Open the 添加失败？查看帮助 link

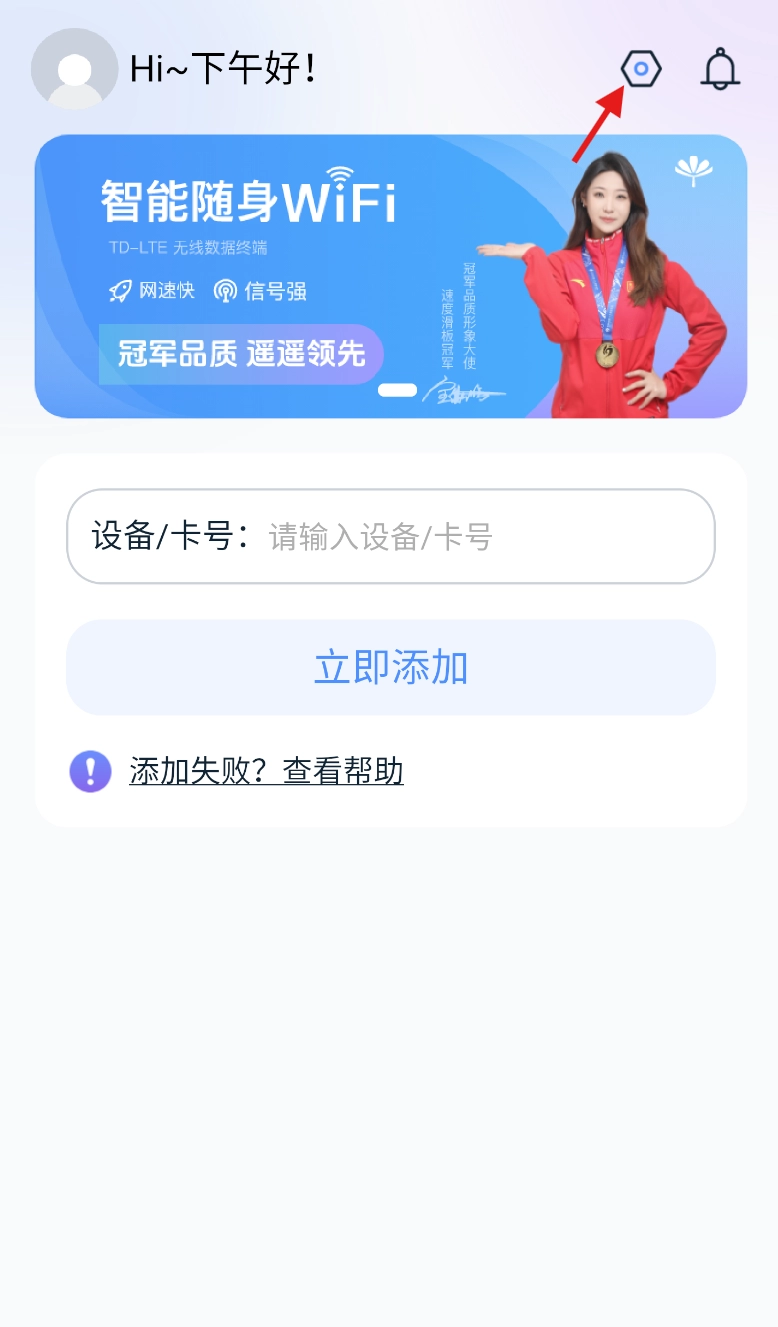pos(266,771)
